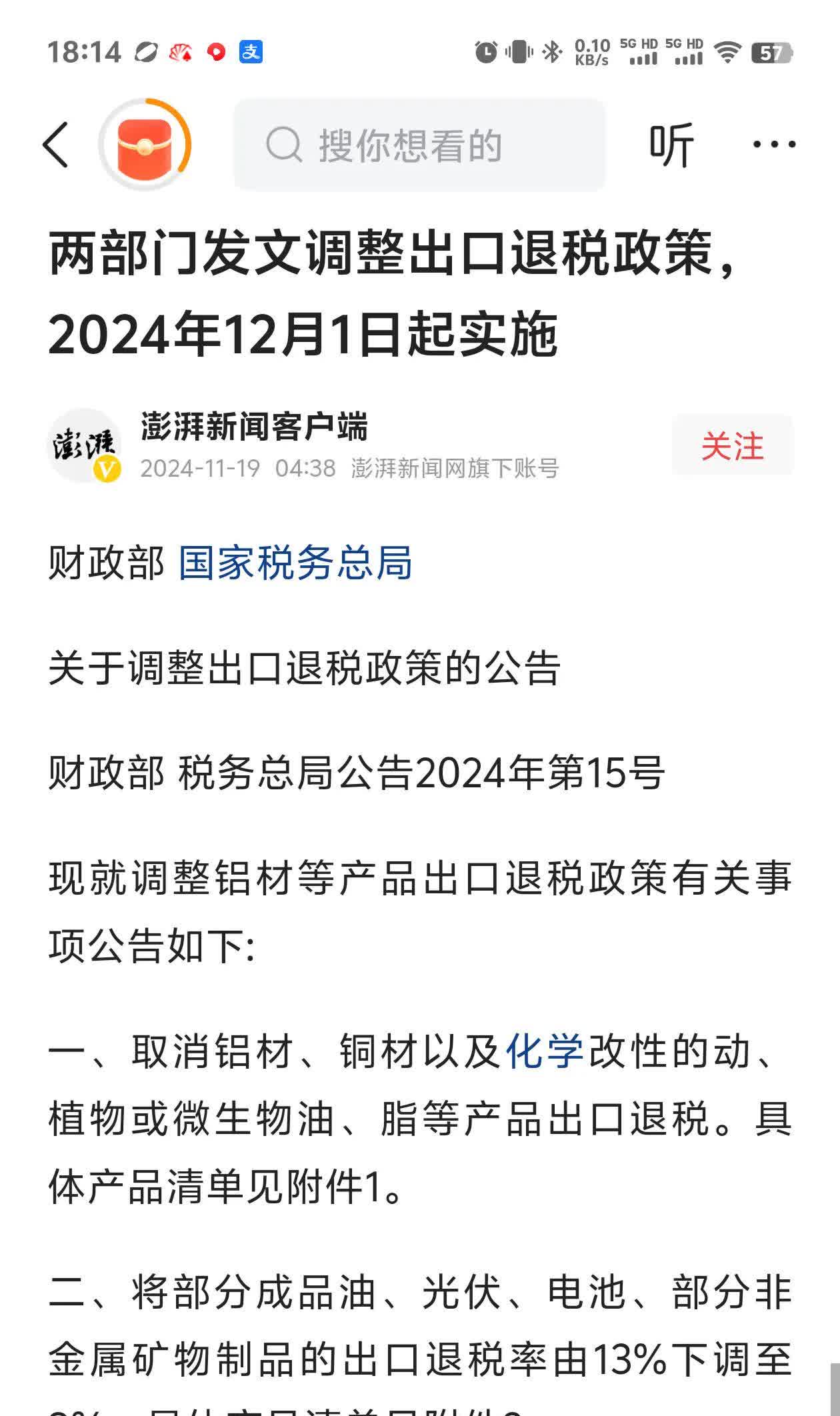
Task: Tap the Bluetooth icon in status bar
Action: [552, 49]
